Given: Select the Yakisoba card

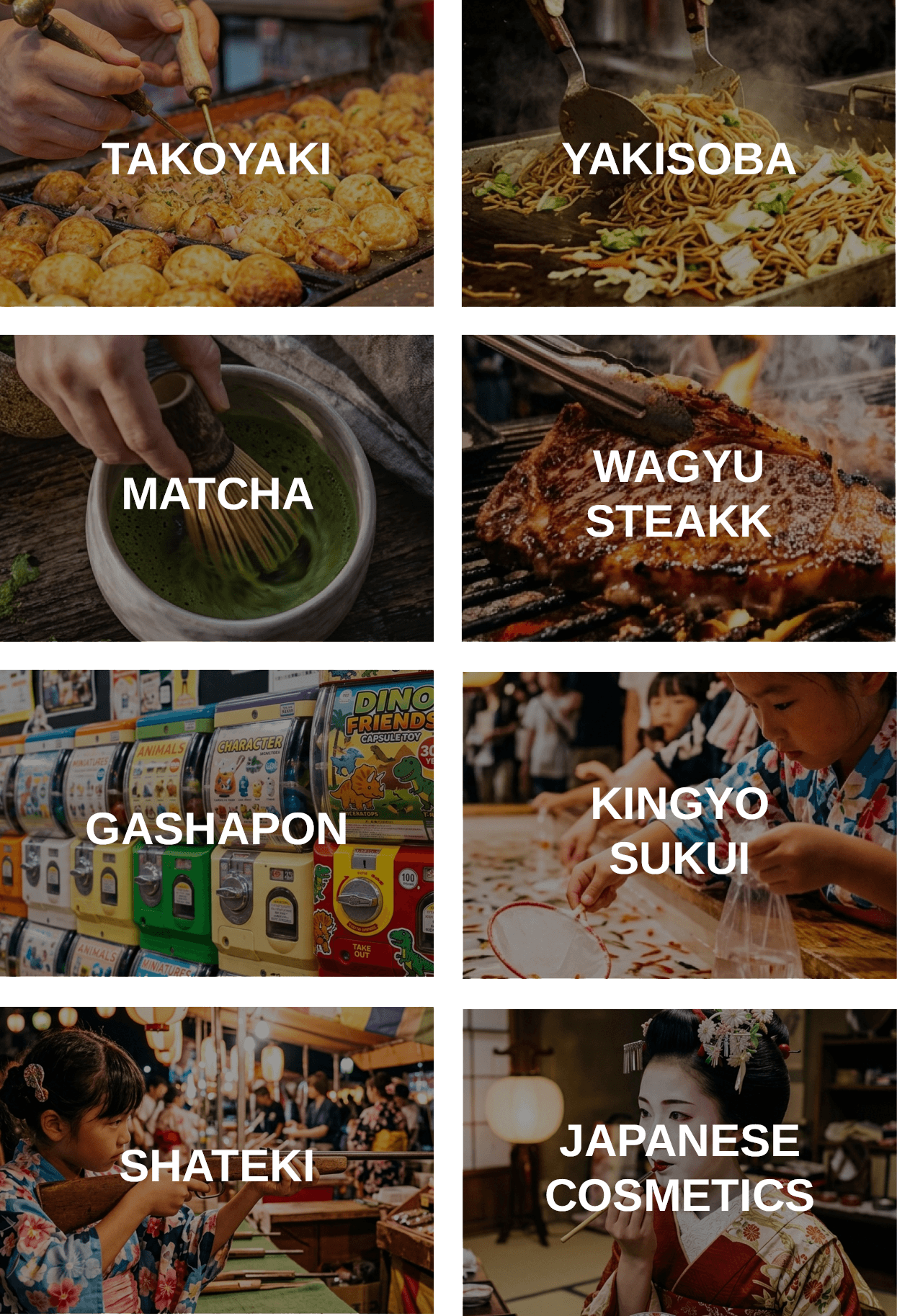Looking at the screenshot, I should (x=678, y=153).
